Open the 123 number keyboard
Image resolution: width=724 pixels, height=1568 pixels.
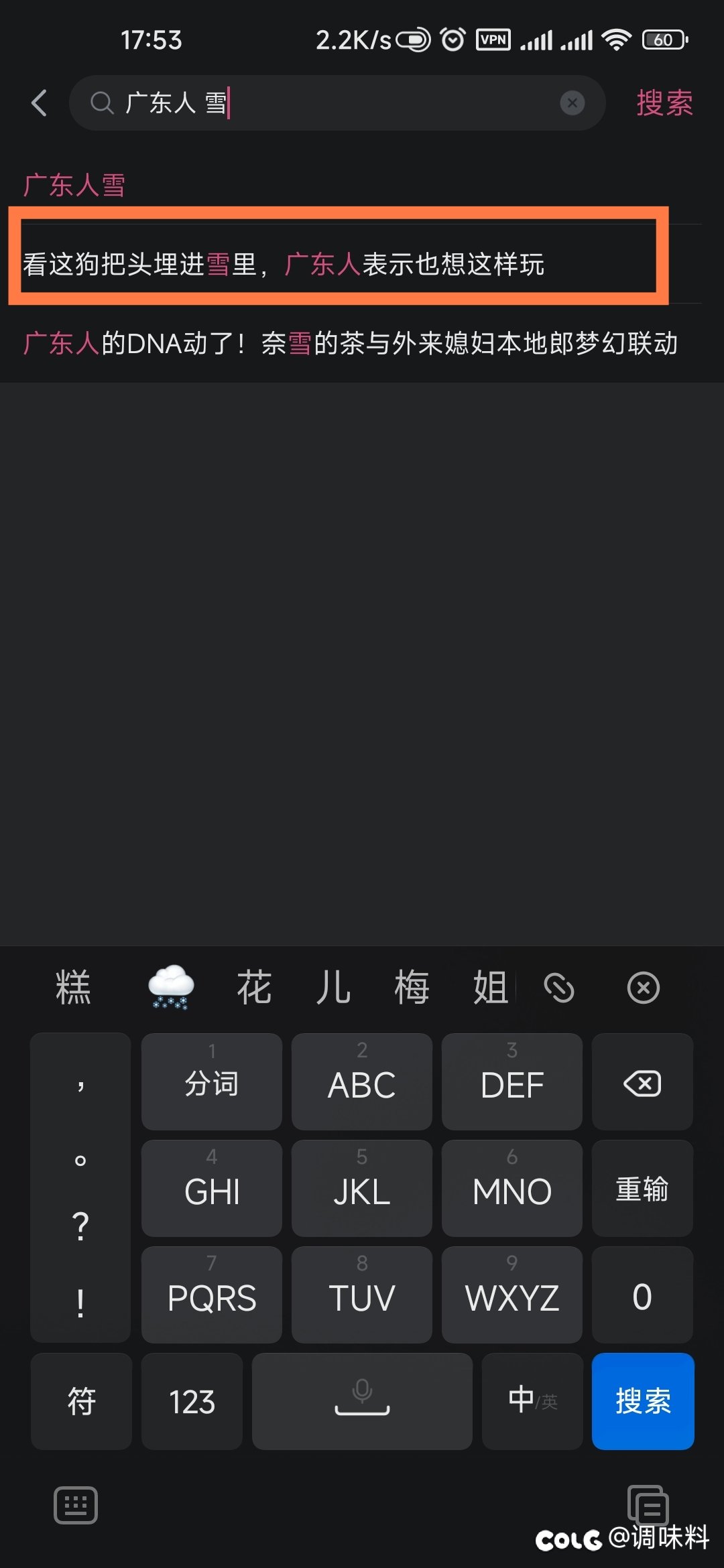(x=192, y=1401)
